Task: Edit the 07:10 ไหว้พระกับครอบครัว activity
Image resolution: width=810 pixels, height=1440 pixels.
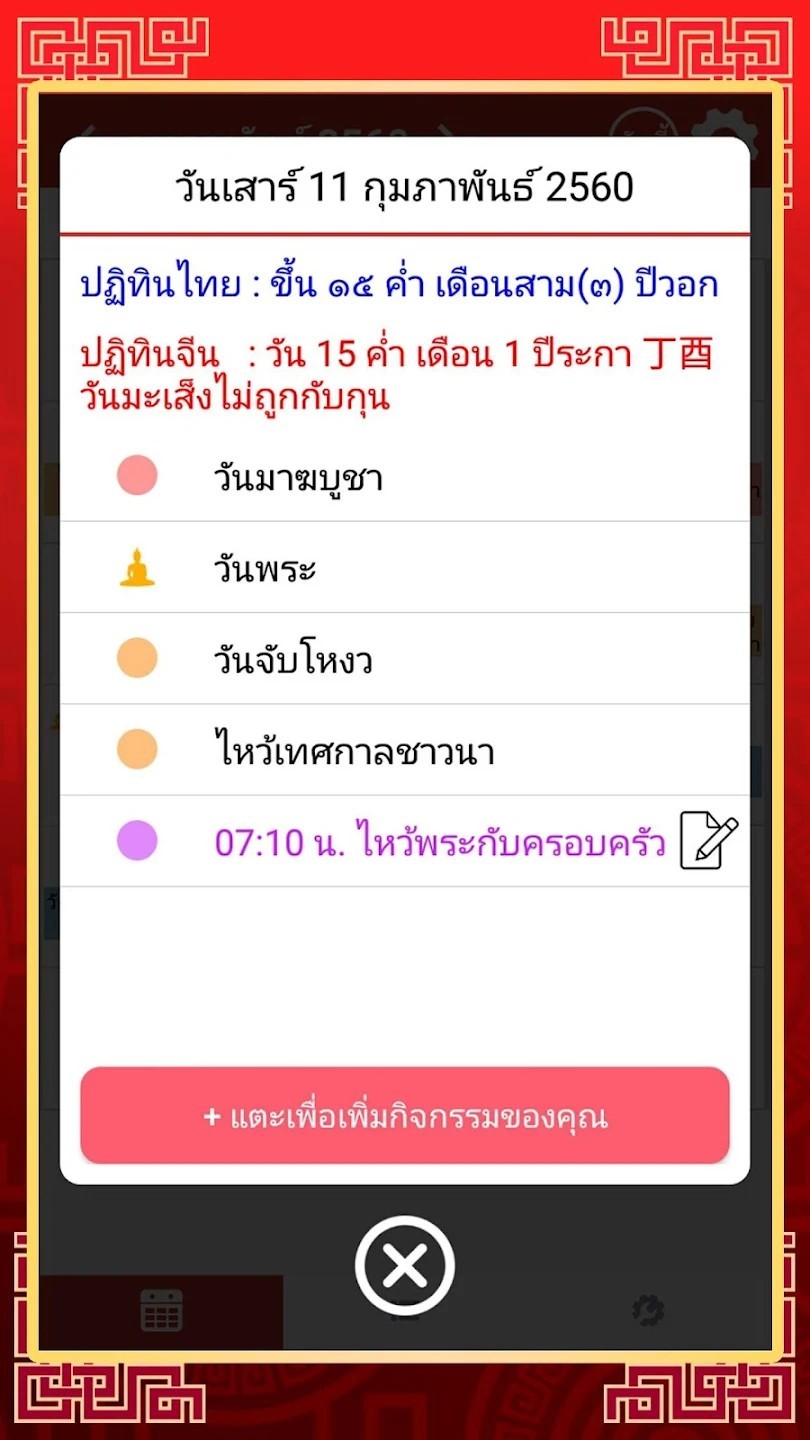Action: point(709,841)
